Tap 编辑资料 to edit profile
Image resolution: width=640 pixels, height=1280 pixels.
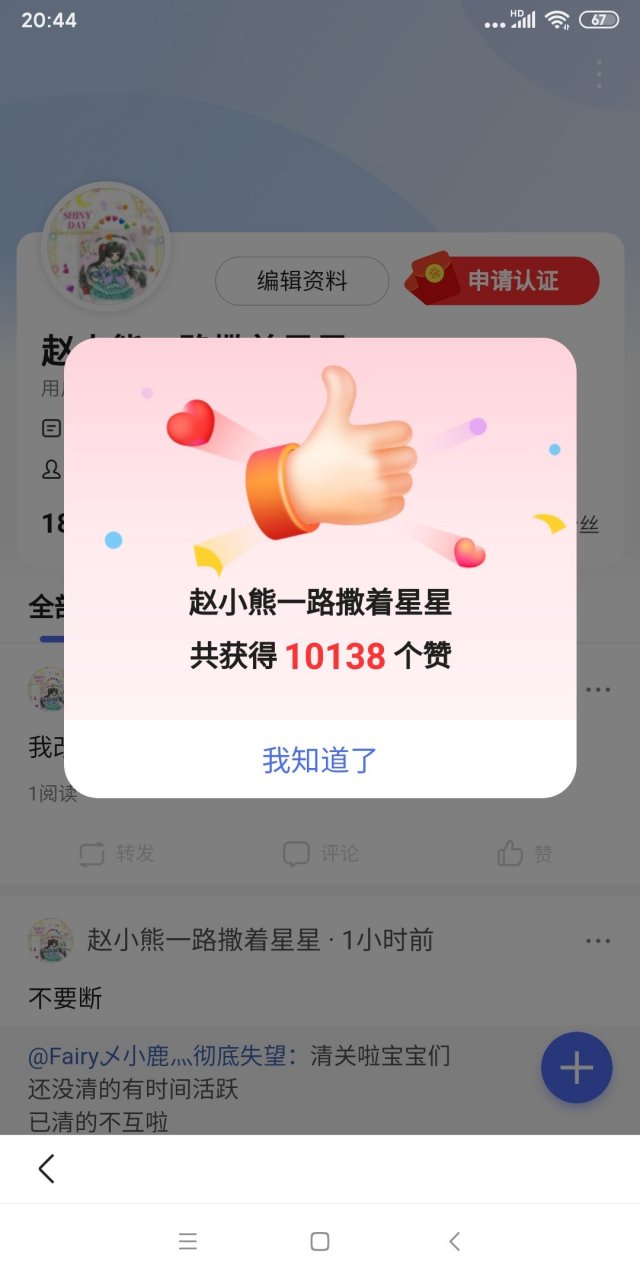[302, 281]
